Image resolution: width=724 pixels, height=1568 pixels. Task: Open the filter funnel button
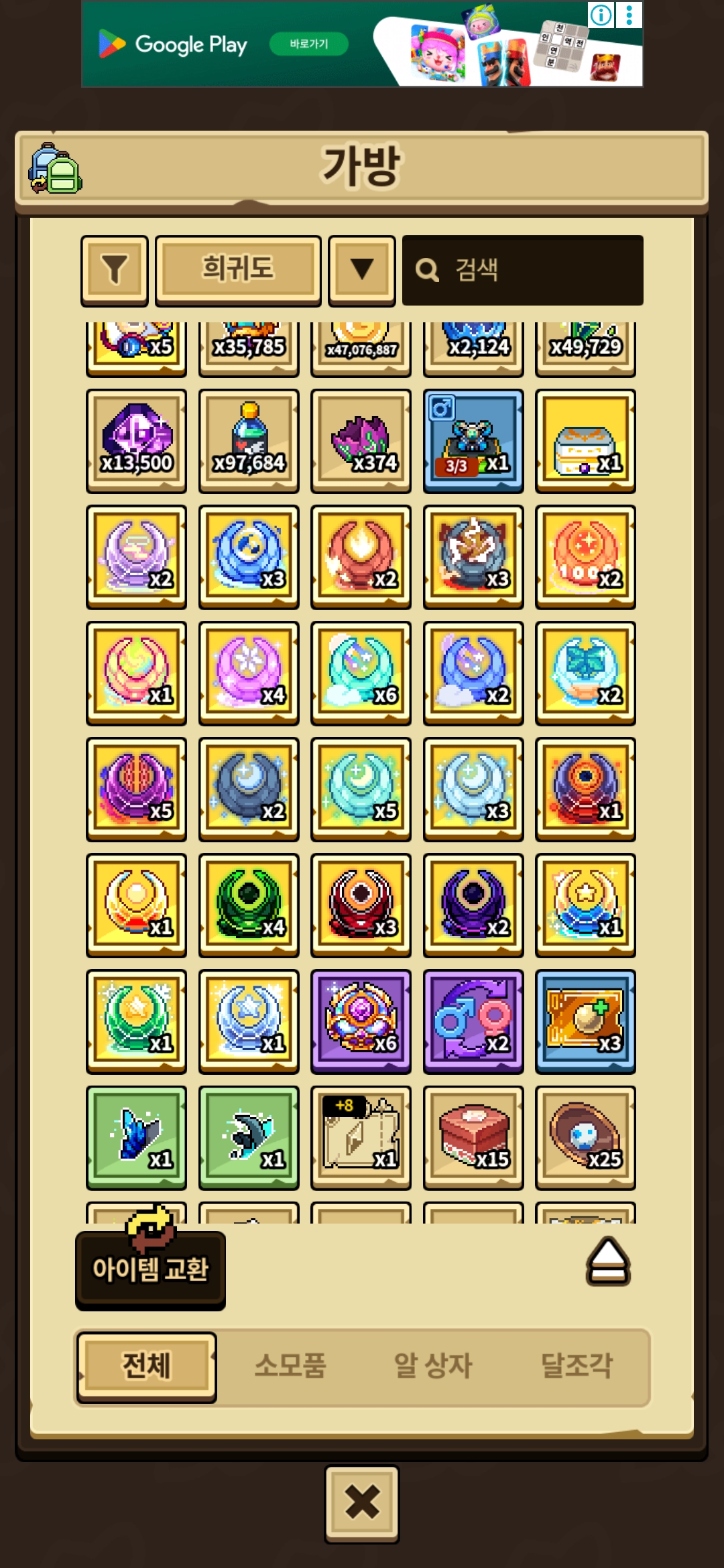pos(115,270)
